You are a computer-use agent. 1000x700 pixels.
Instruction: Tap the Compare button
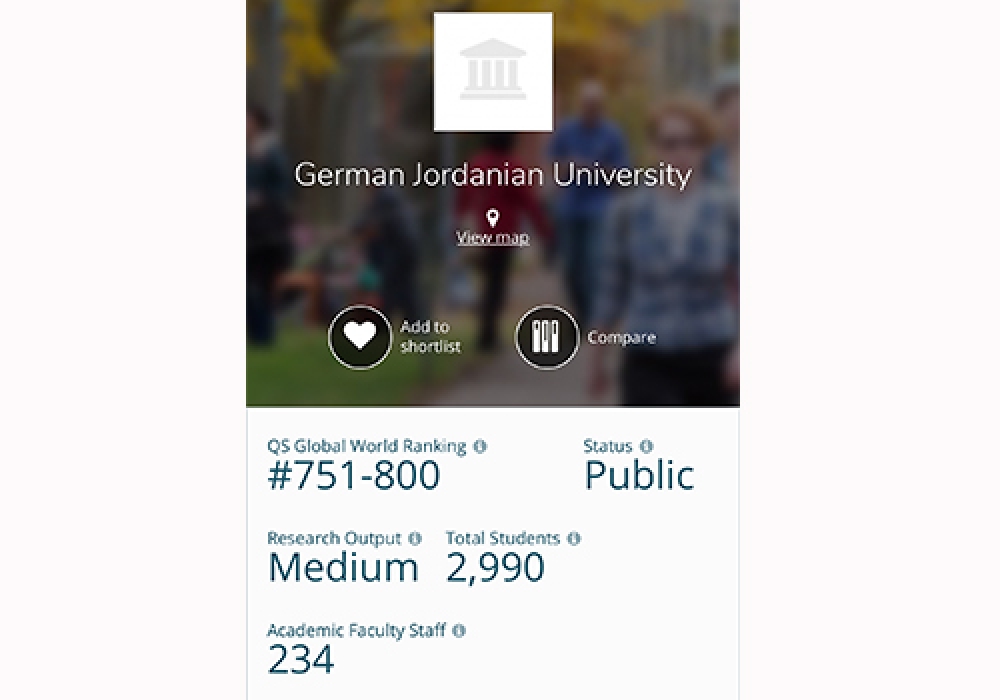tap(547, 338)
